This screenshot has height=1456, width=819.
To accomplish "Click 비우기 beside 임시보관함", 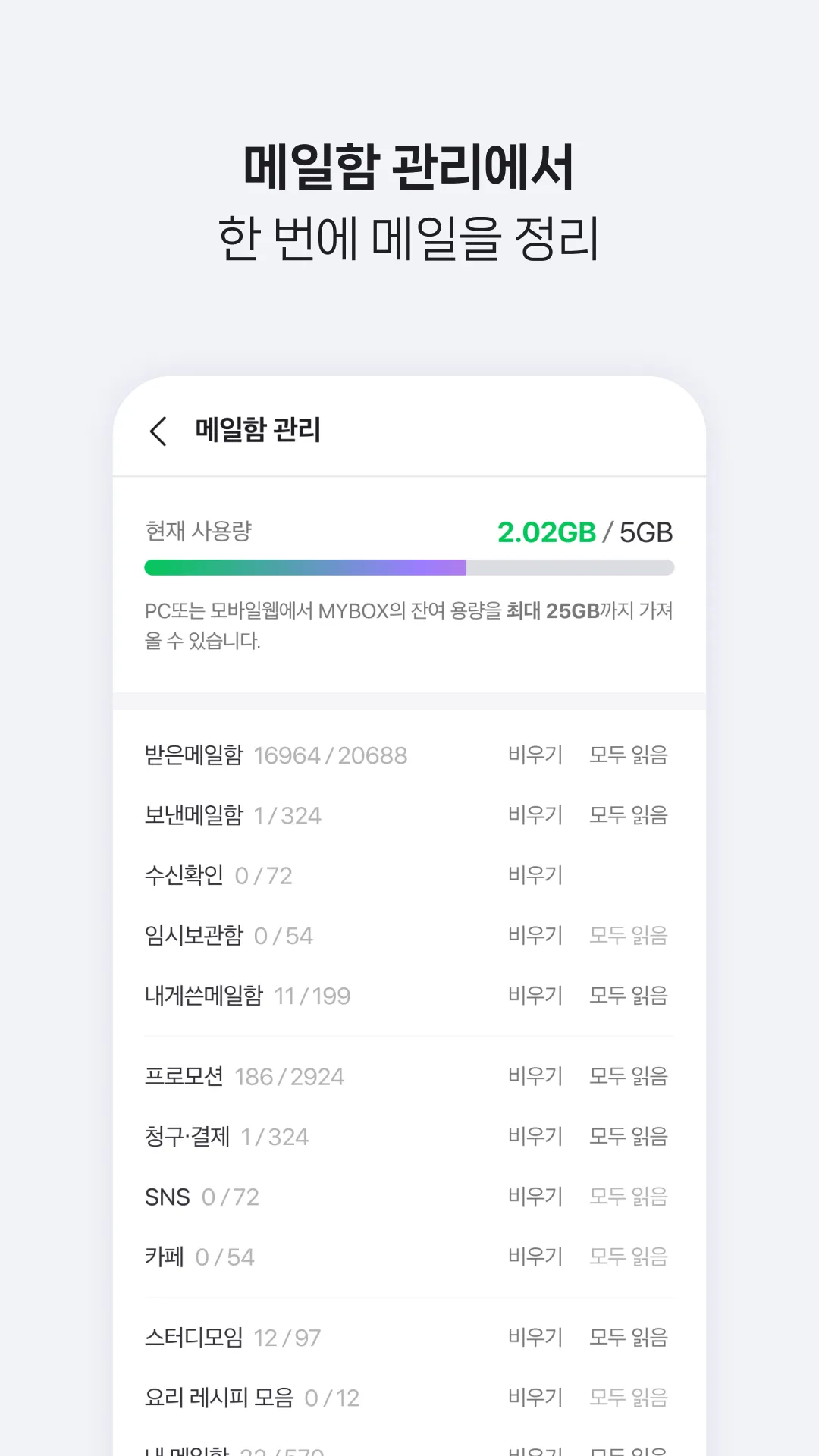I will 535,935.
